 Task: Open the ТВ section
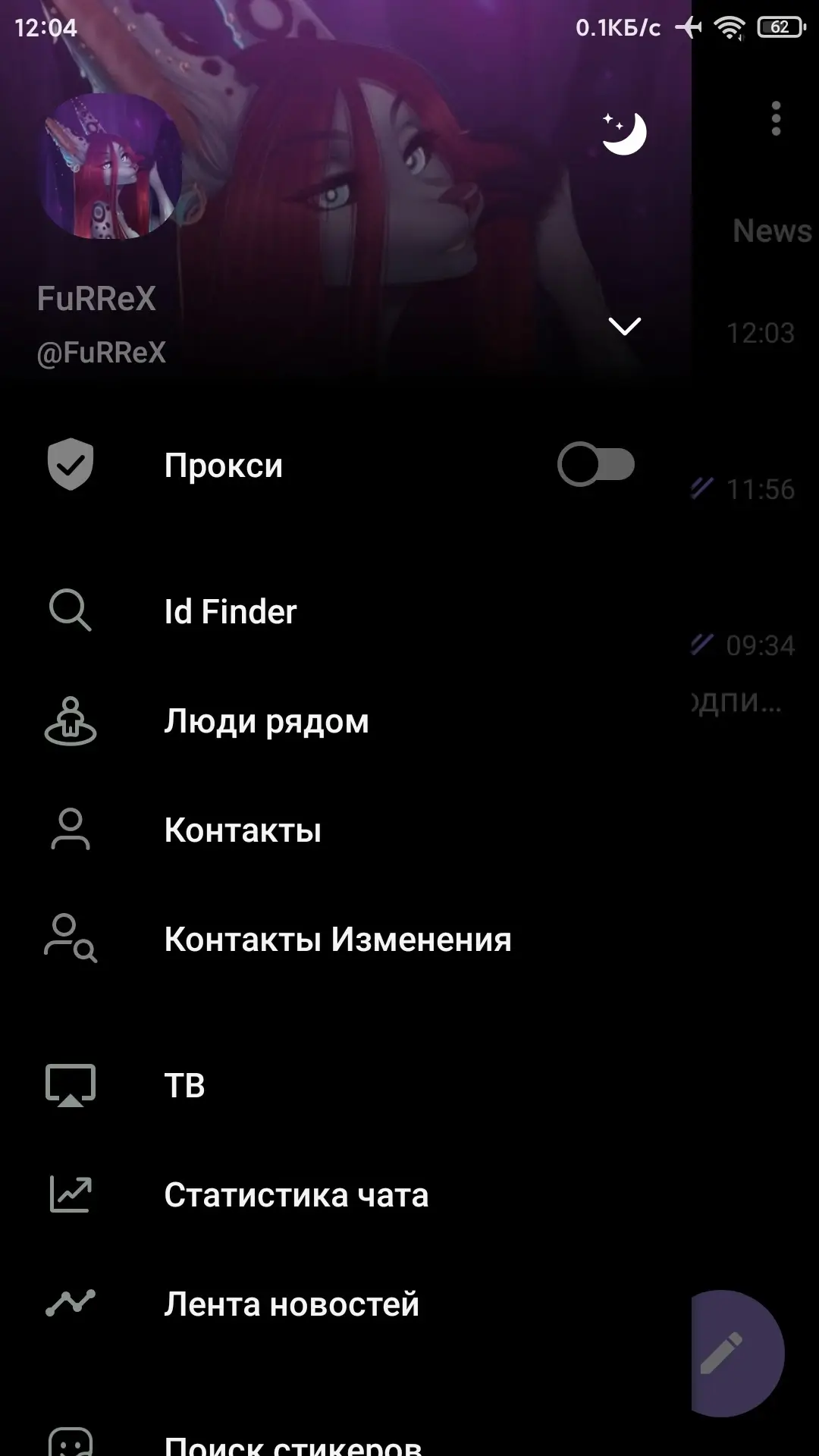tap(185, 1085)
